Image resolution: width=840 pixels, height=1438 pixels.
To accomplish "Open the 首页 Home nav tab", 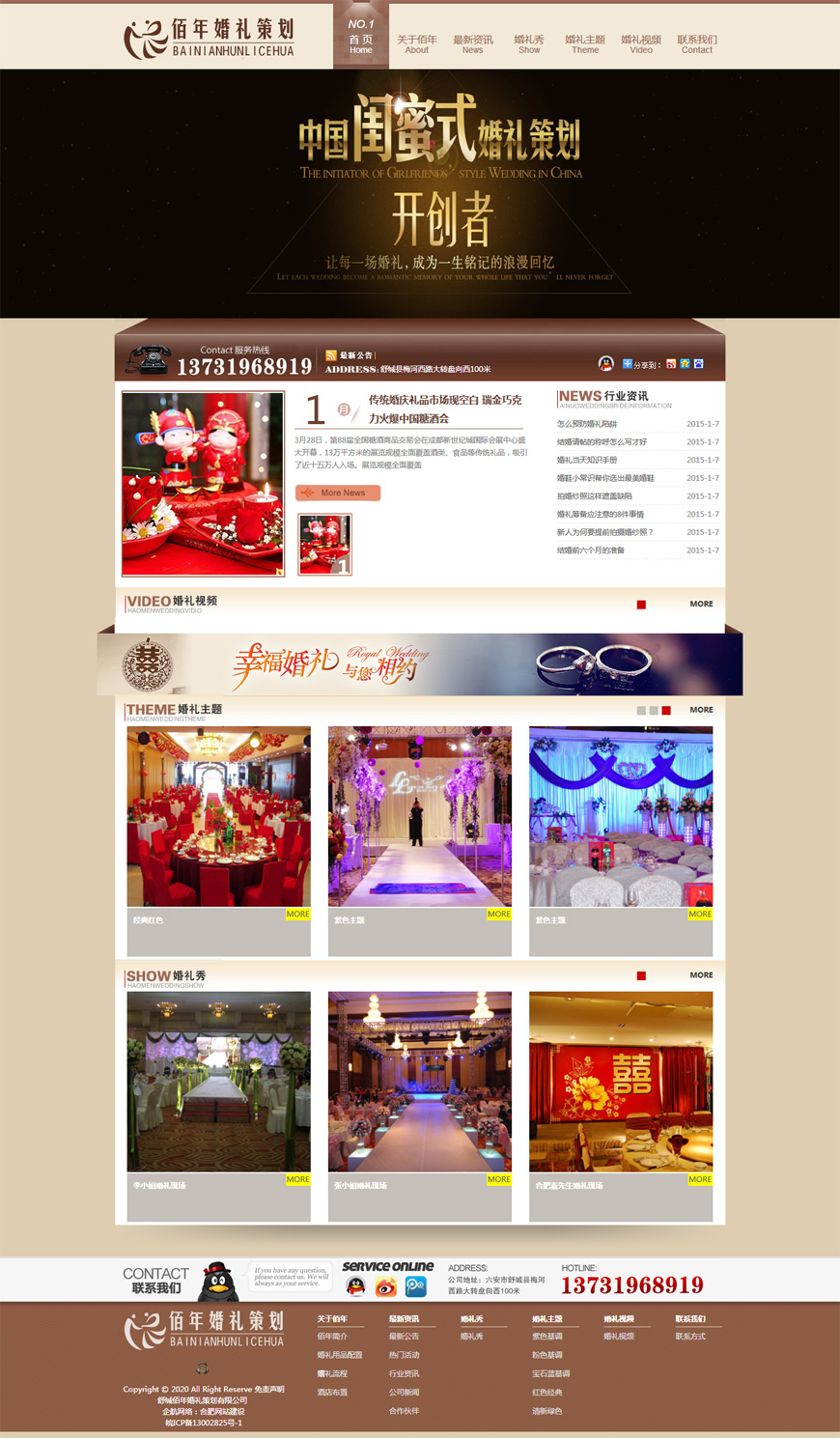I will tap(360, 44).
